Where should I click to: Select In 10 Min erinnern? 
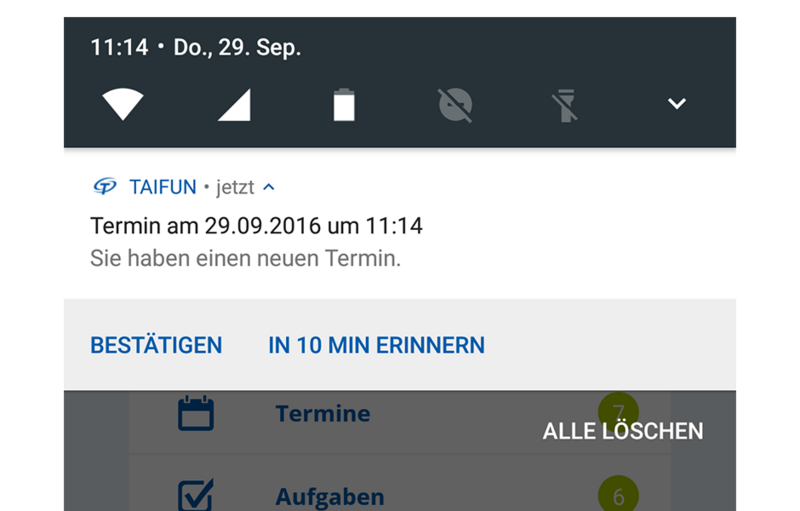coord(376,346)
